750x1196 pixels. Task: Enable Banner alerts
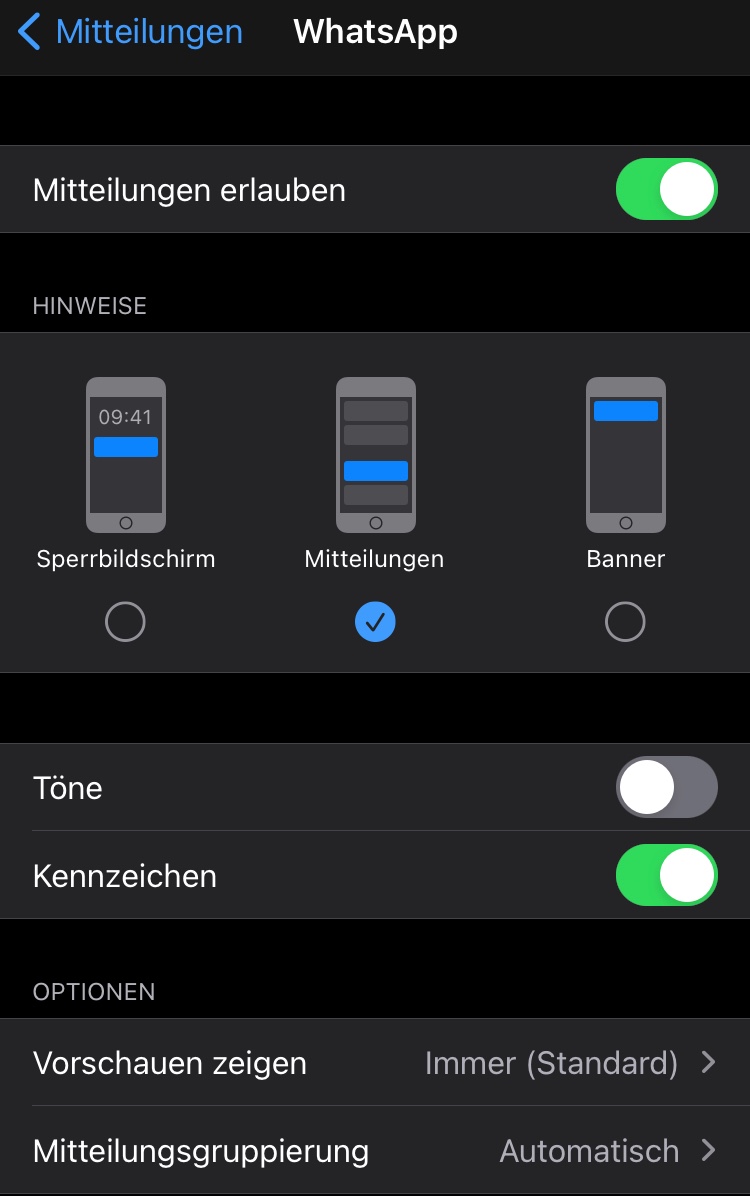[625, 622]
